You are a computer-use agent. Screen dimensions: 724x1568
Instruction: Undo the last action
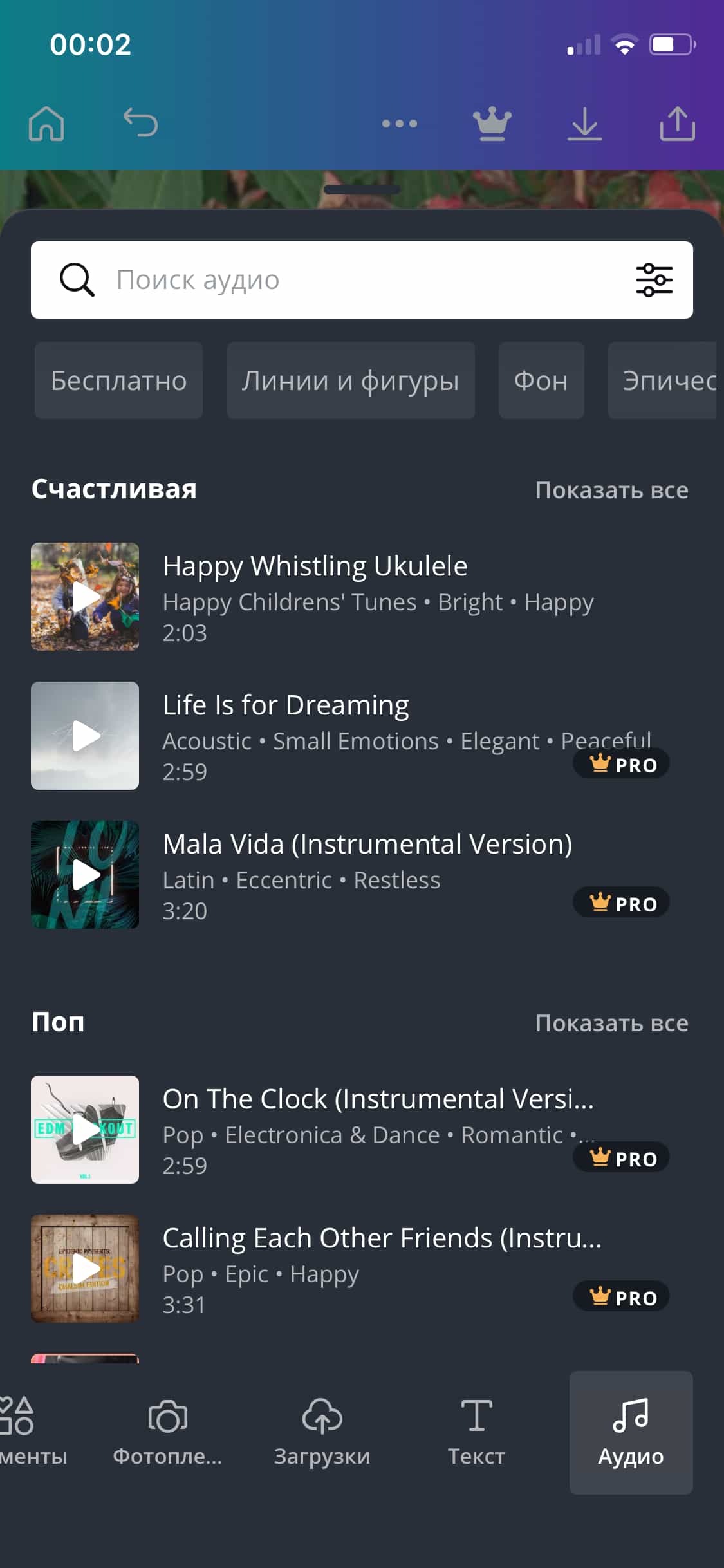click(x=140, y=123)
